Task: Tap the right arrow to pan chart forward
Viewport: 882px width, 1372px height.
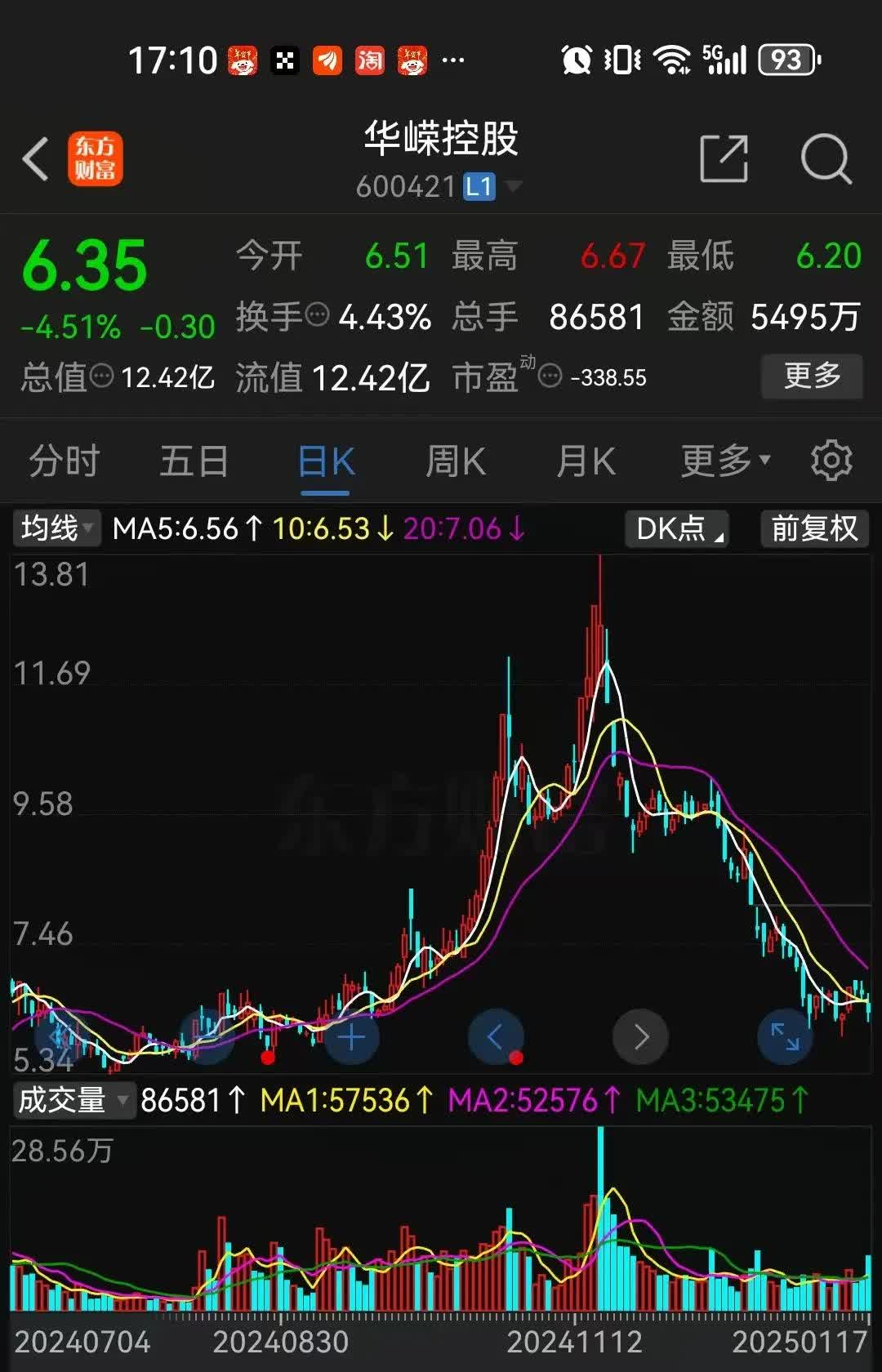Action: (x=640, y=1037)
